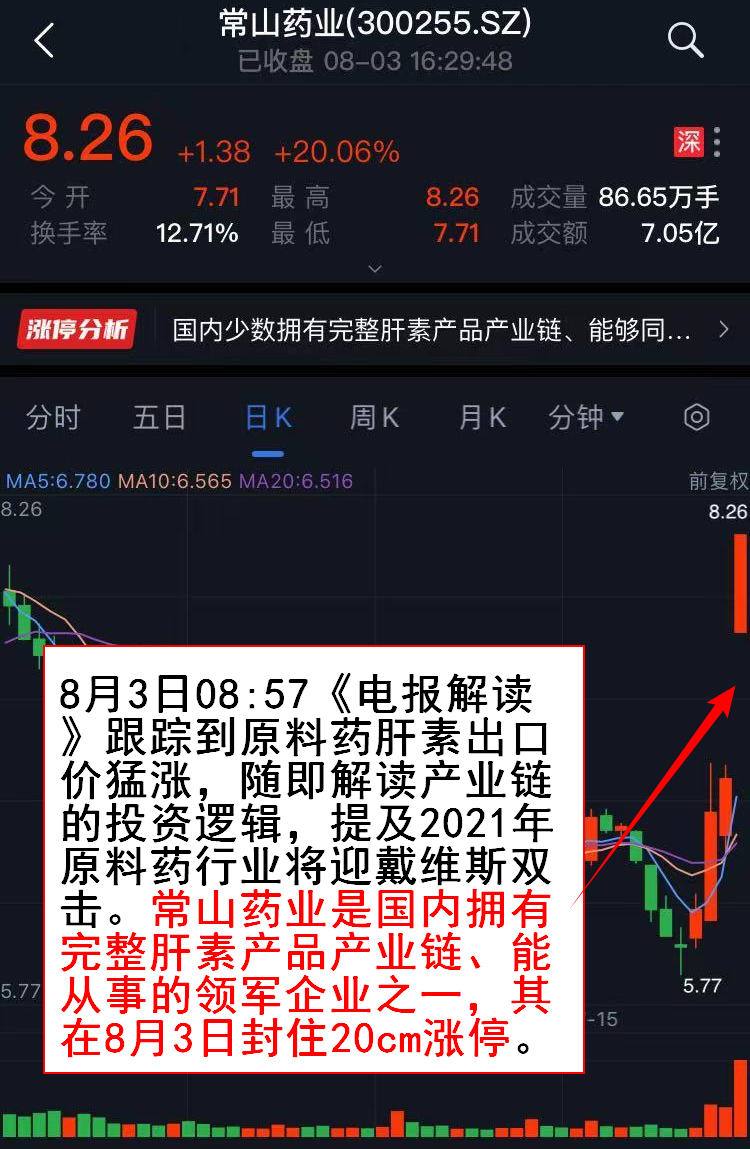The image size is (750, 1149).
Task: Go back using the top-left arrow
Action: (x=44, y=41)
